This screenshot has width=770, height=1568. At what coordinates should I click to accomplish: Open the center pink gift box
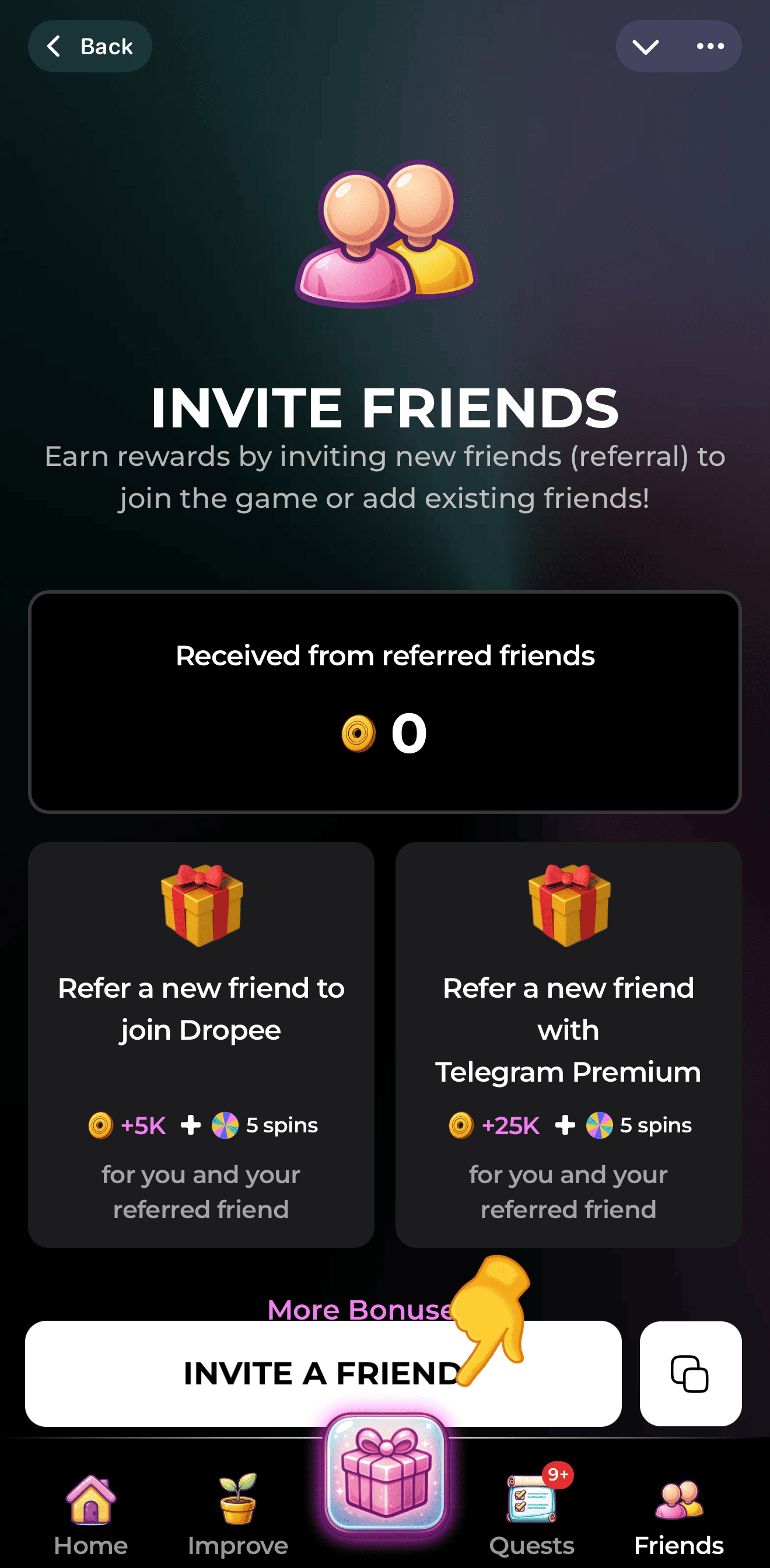pos(386,1475)
